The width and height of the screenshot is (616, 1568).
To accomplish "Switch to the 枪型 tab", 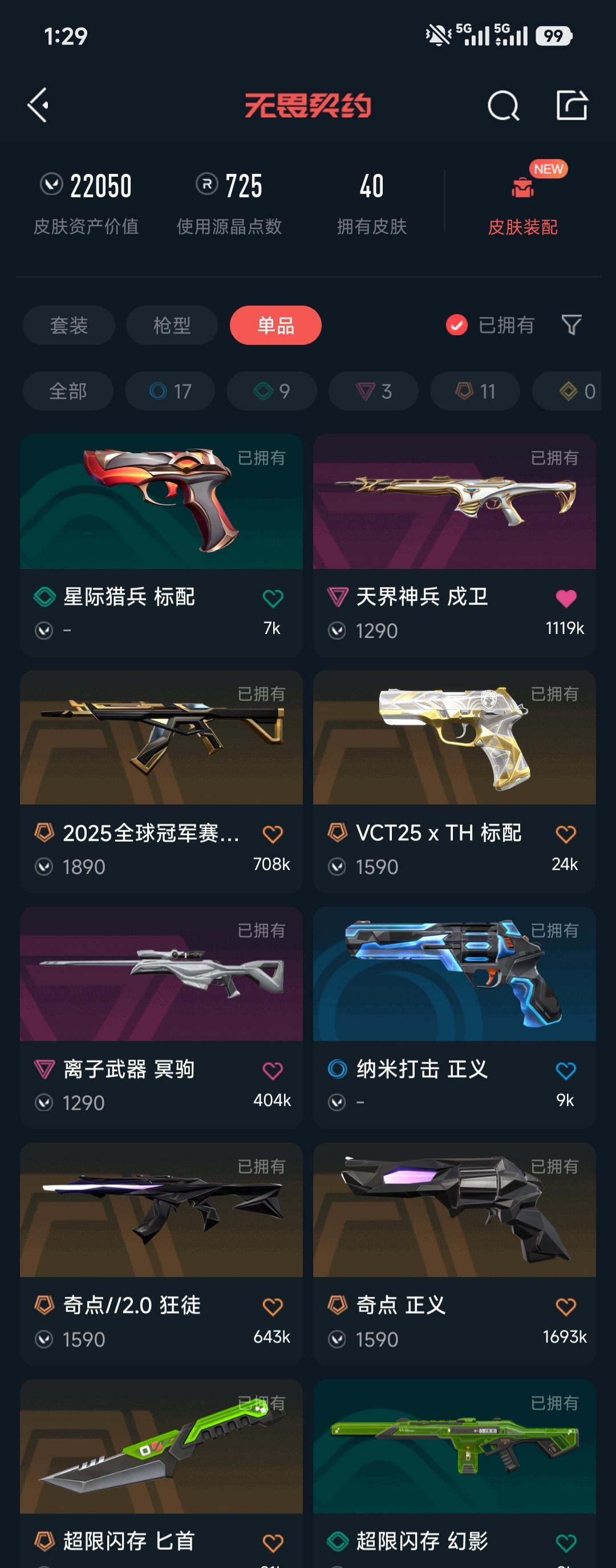I will coord(171,326).
